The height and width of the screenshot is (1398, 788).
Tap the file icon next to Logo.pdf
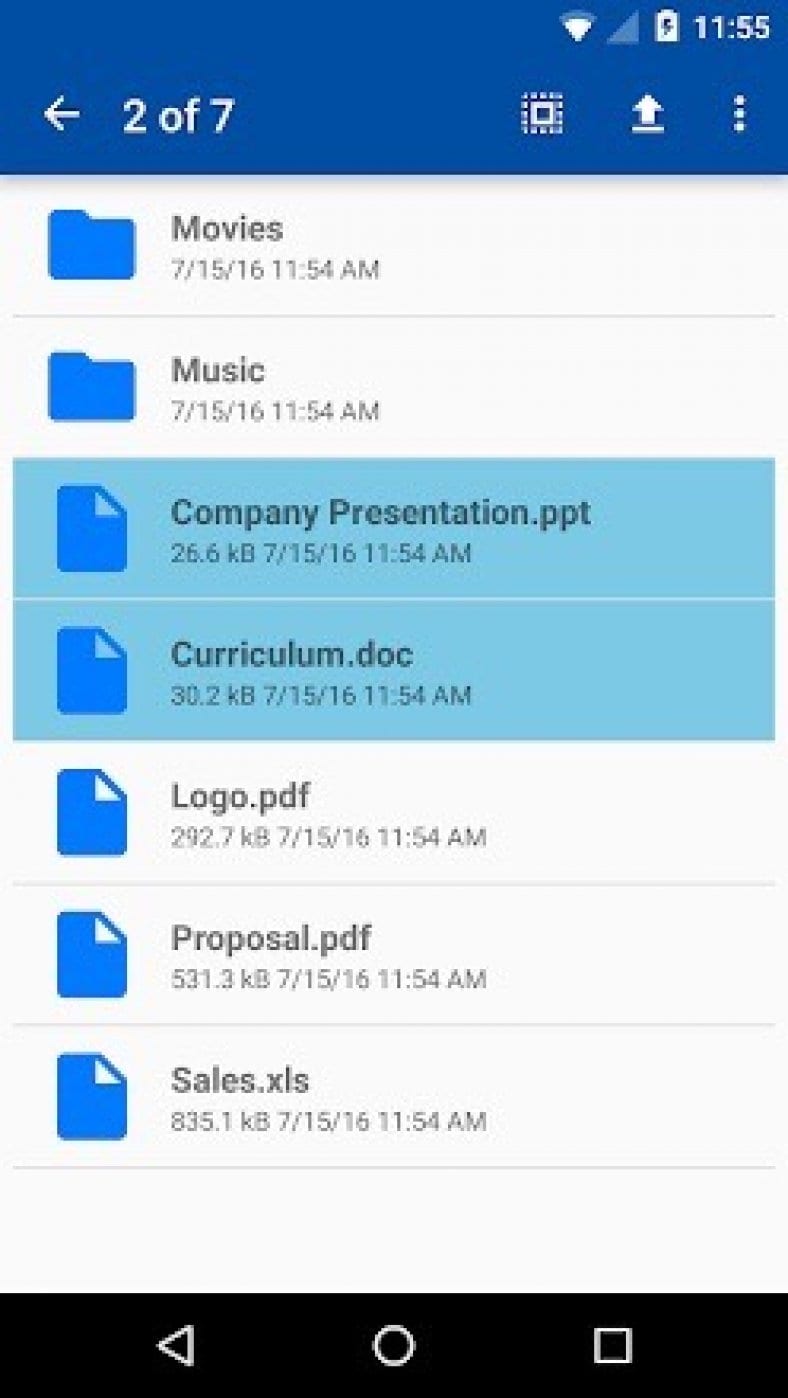click(x=91, y=812)
